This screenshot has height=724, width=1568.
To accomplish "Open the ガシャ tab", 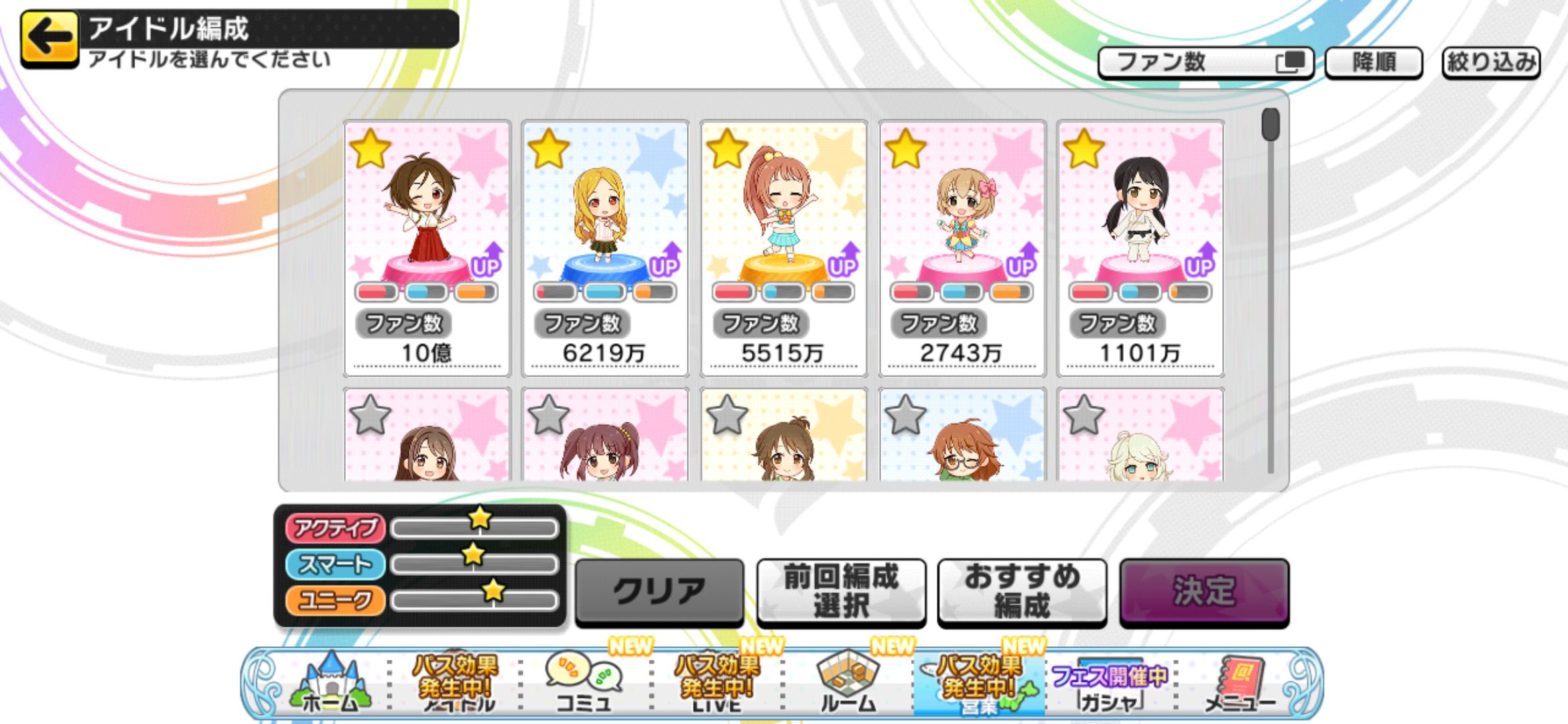I will [x=1109, y=684].
